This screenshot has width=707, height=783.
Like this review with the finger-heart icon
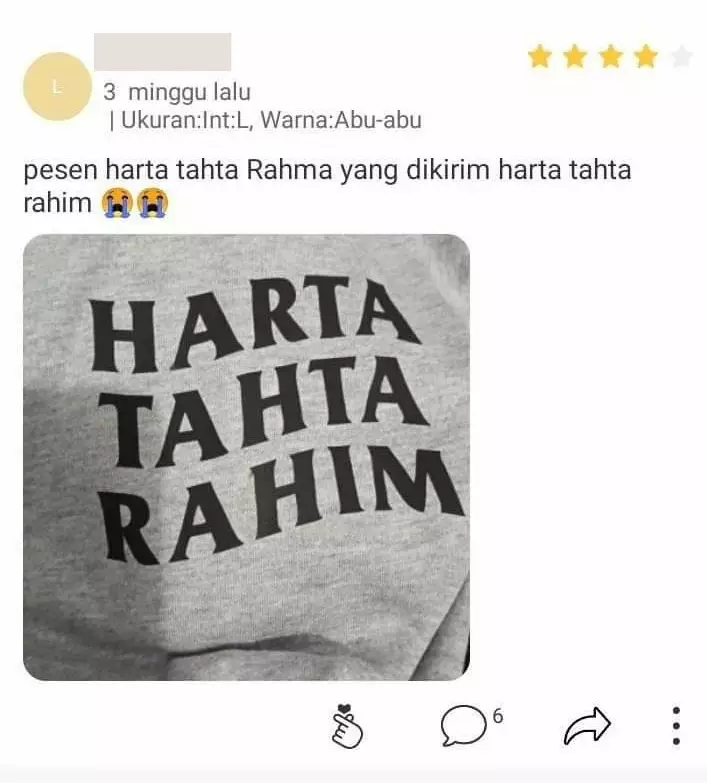tap(347, 726)
